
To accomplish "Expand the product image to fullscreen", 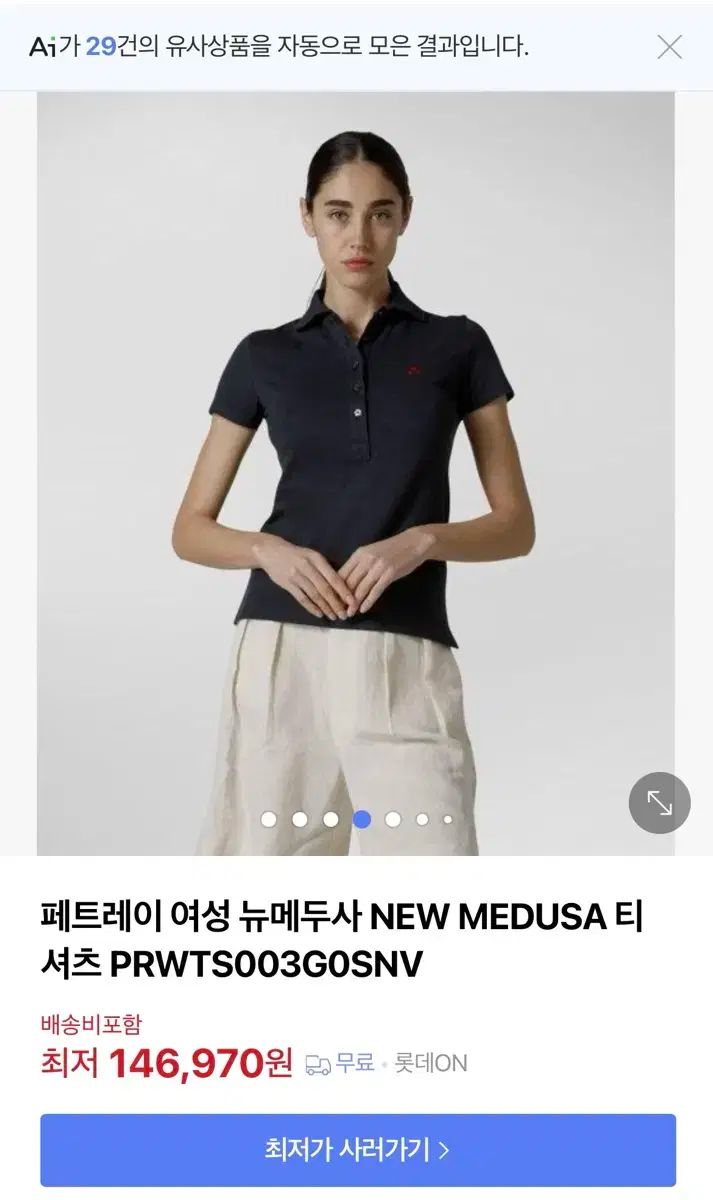I will point(659,802).
